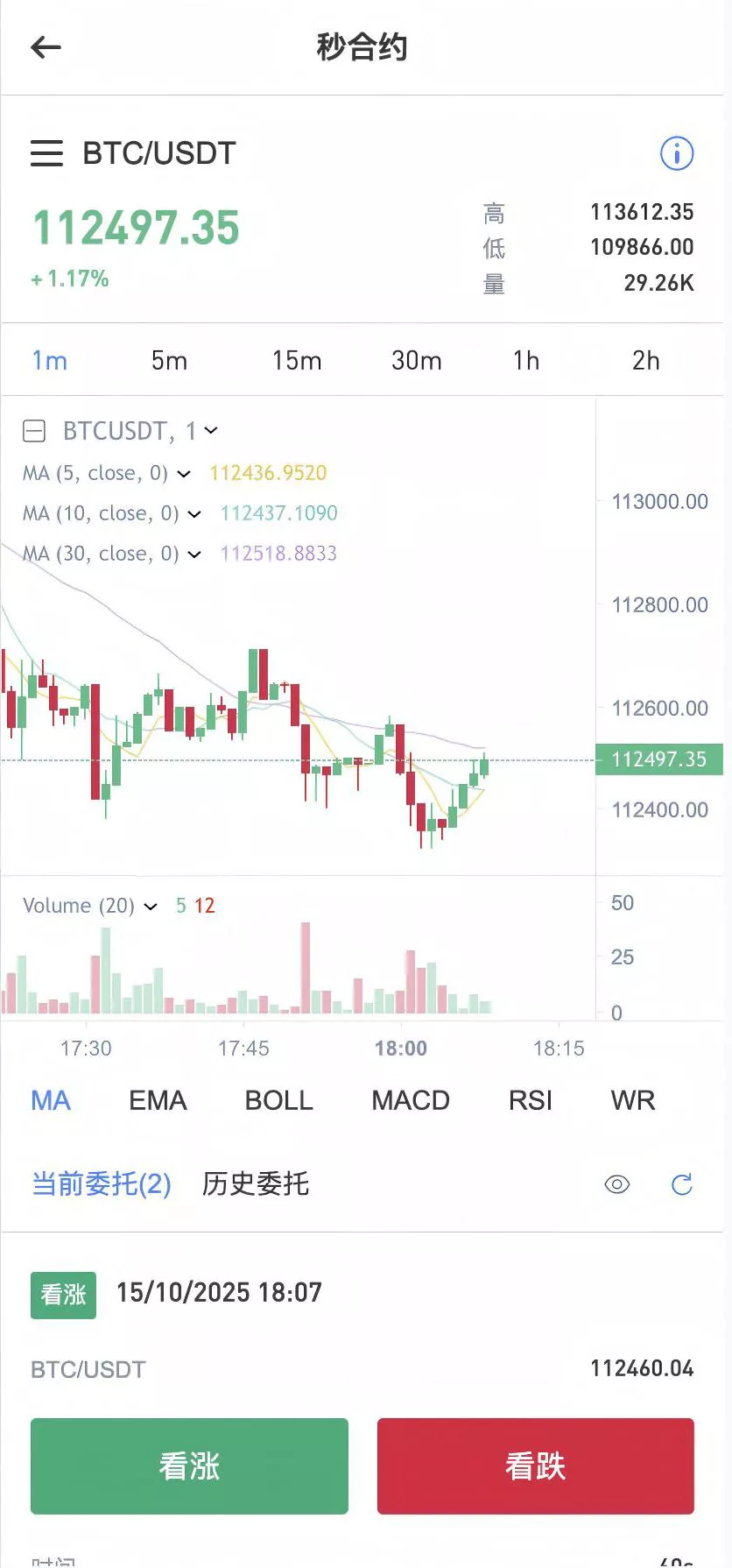Place a 看涨 order with green button
Viewport: 732px width, 1568px height.
point(189,1466)
